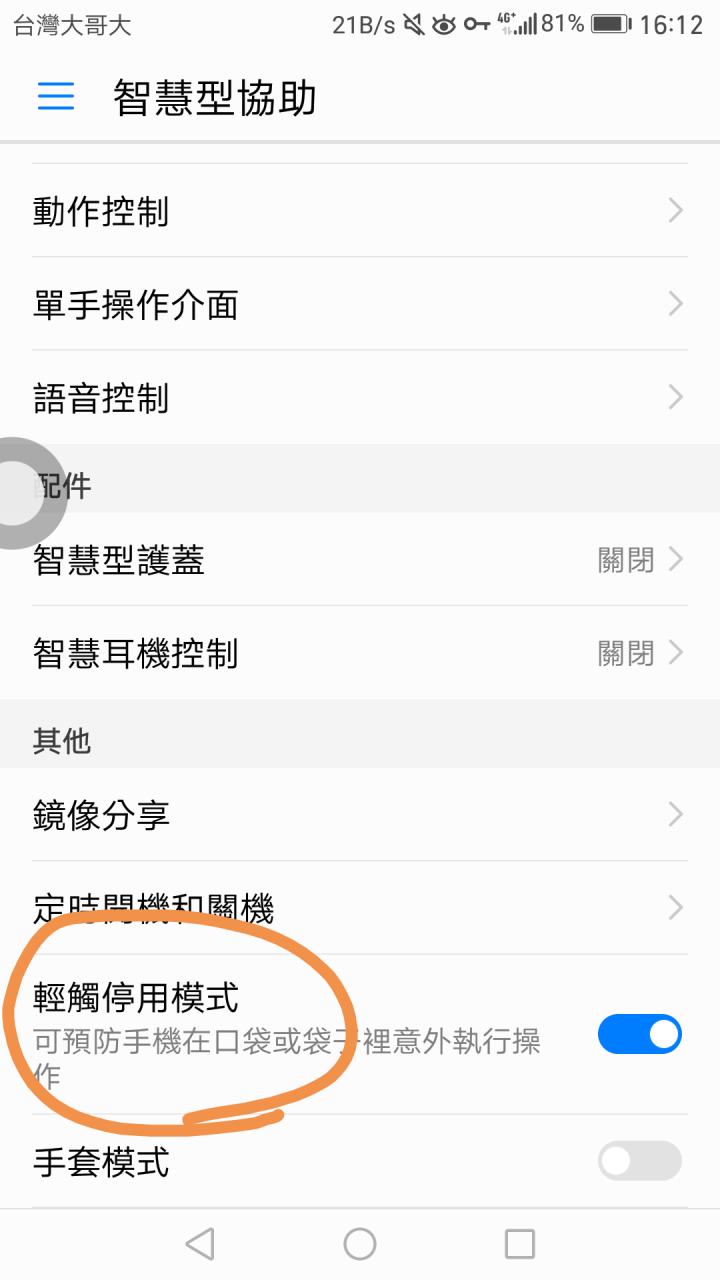Open 動作控制 settings
The height and width of the screenshot is (1280, 720).
(x=360, y=211)
